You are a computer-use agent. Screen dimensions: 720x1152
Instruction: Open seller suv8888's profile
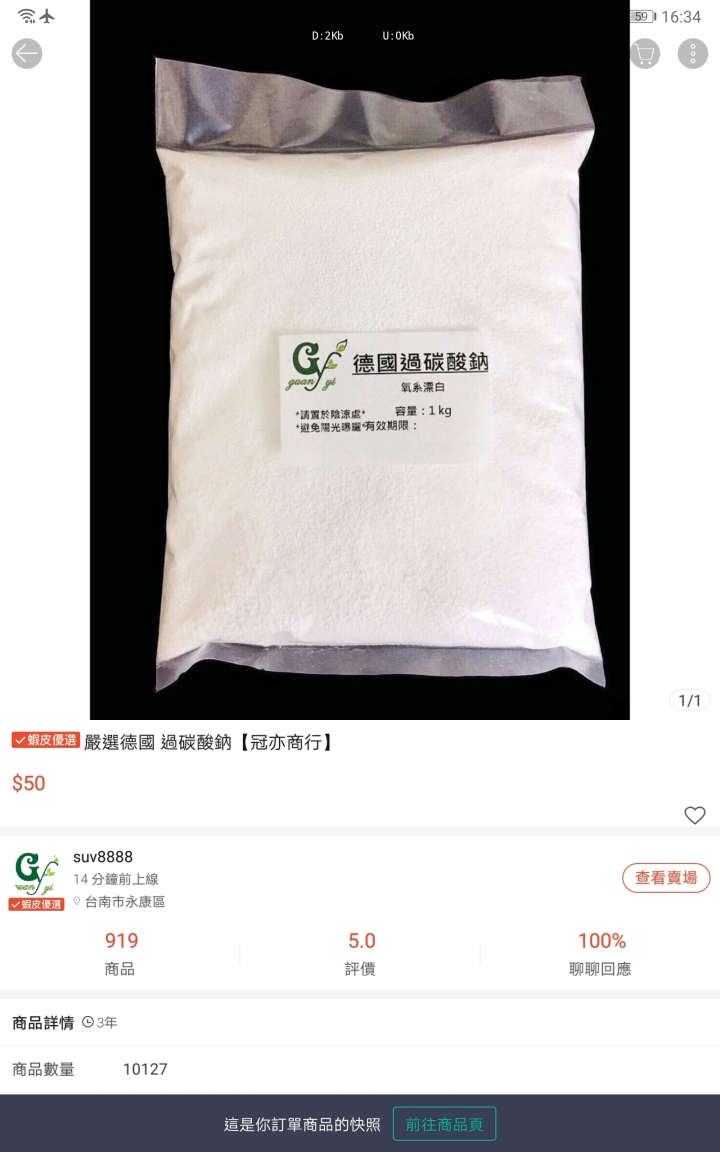[103, 857]
